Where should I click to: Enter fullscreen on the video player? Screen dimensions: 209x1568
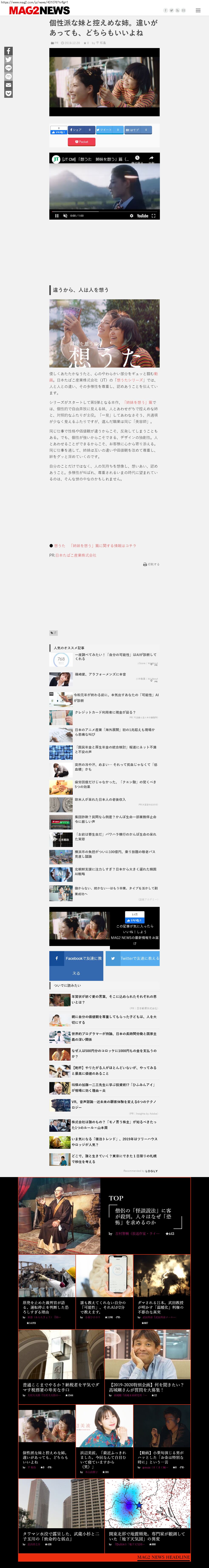click(154, 216)
